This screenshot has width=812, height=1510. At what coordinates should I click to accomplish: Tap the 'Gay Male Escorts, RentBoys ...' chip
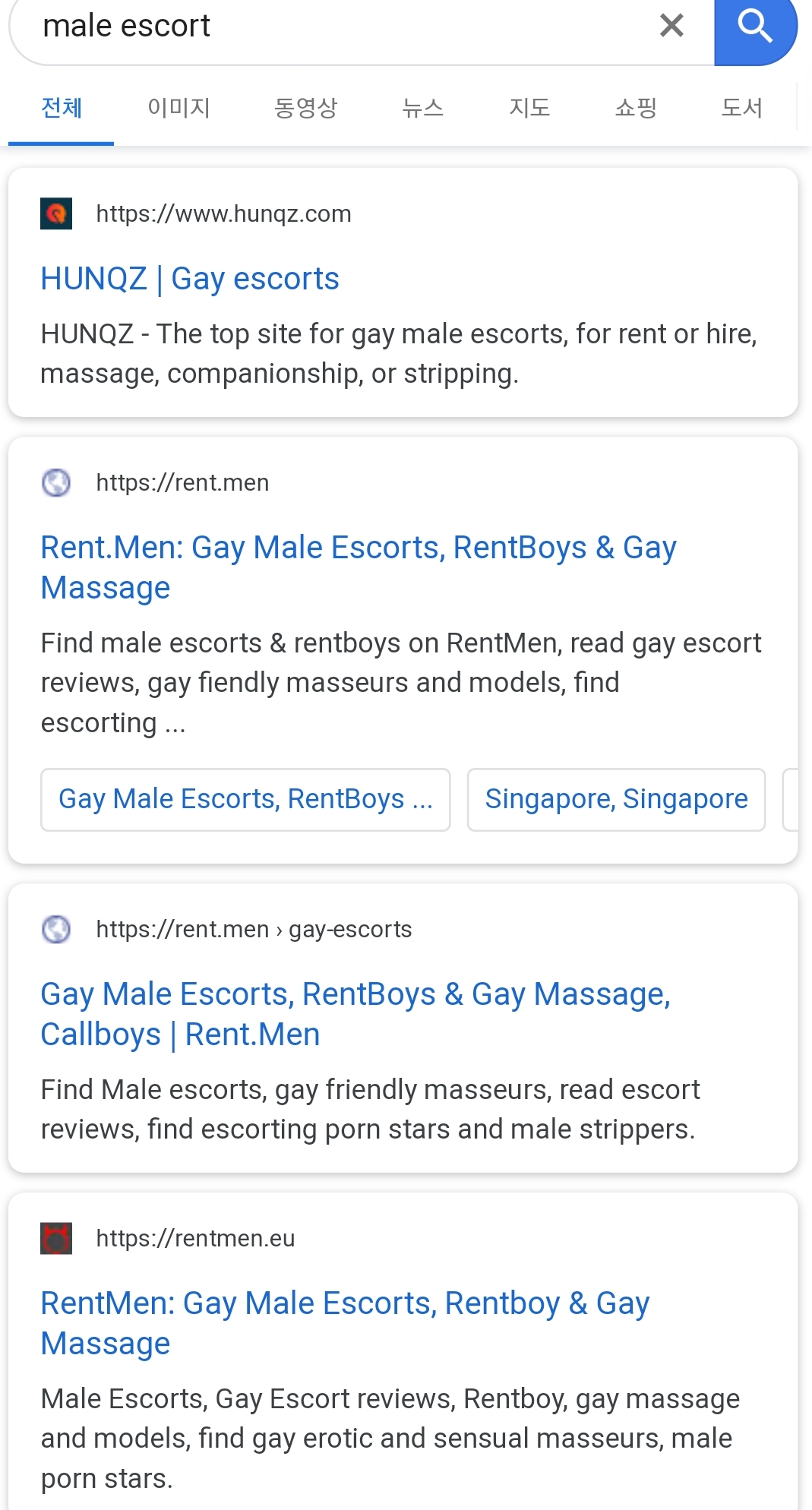tap(245, 799)
